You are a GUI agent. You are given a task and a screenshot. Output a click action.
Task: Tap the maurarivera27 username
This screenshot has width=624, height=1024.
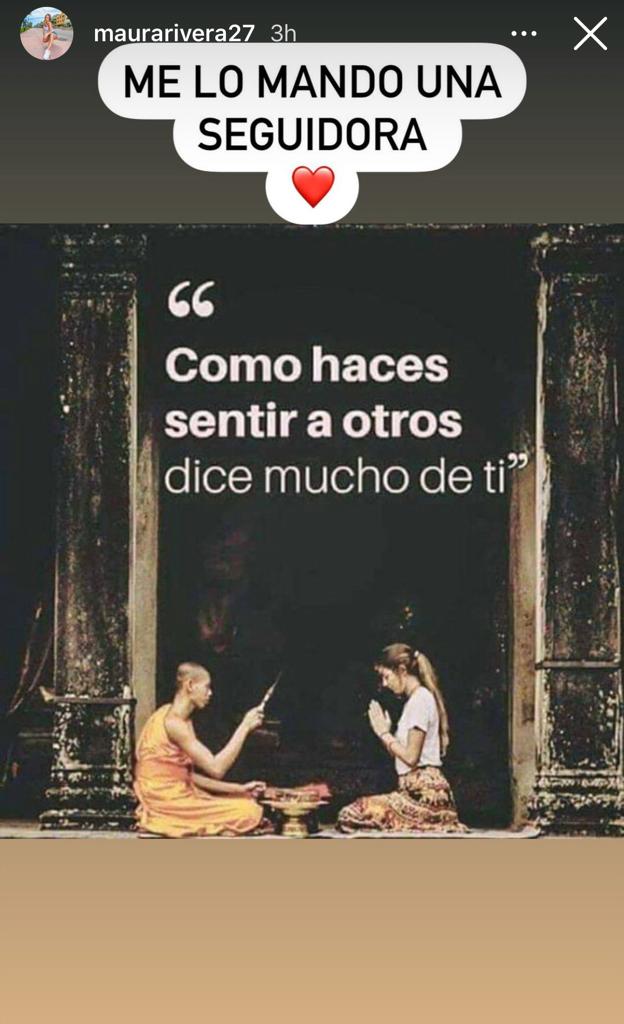coord(174,33)
